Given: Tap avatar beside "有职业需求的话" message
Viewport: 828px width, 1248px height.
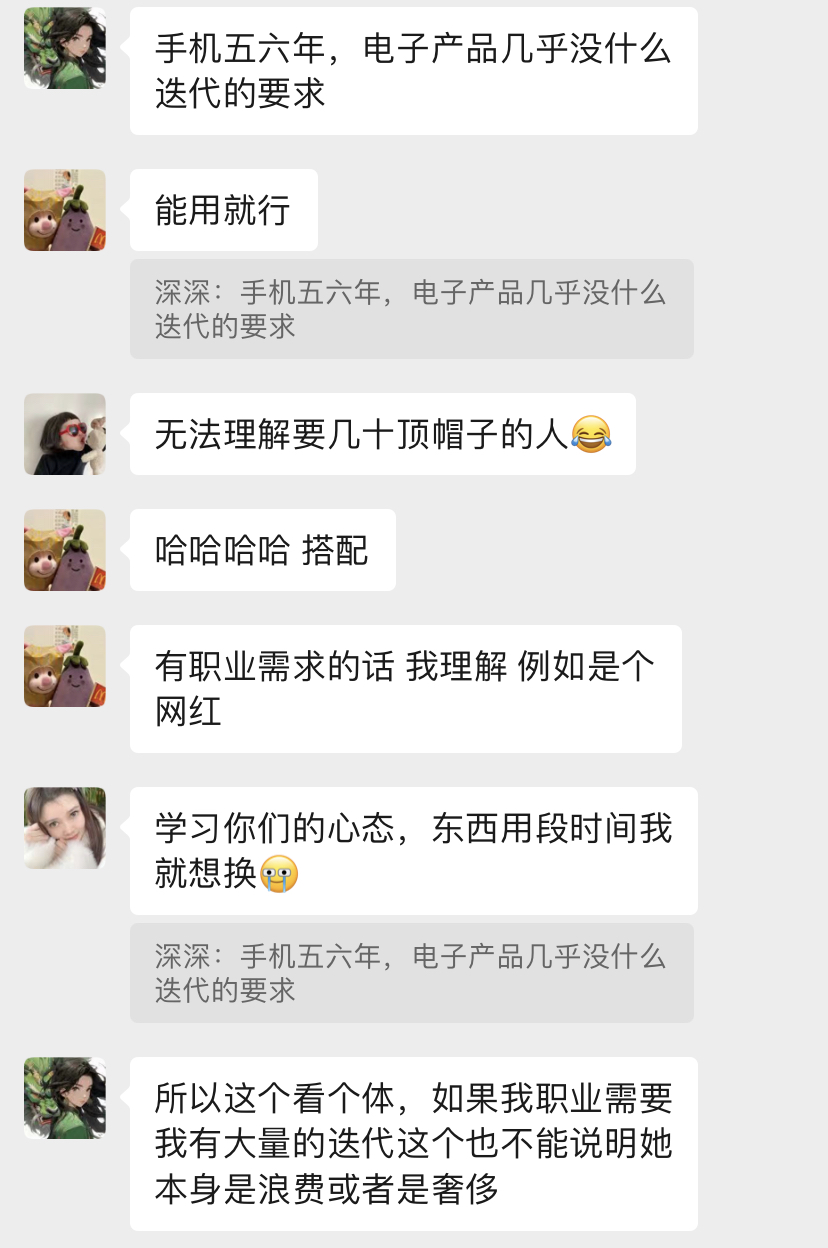Looking at the screenshot, I should 65,666.
